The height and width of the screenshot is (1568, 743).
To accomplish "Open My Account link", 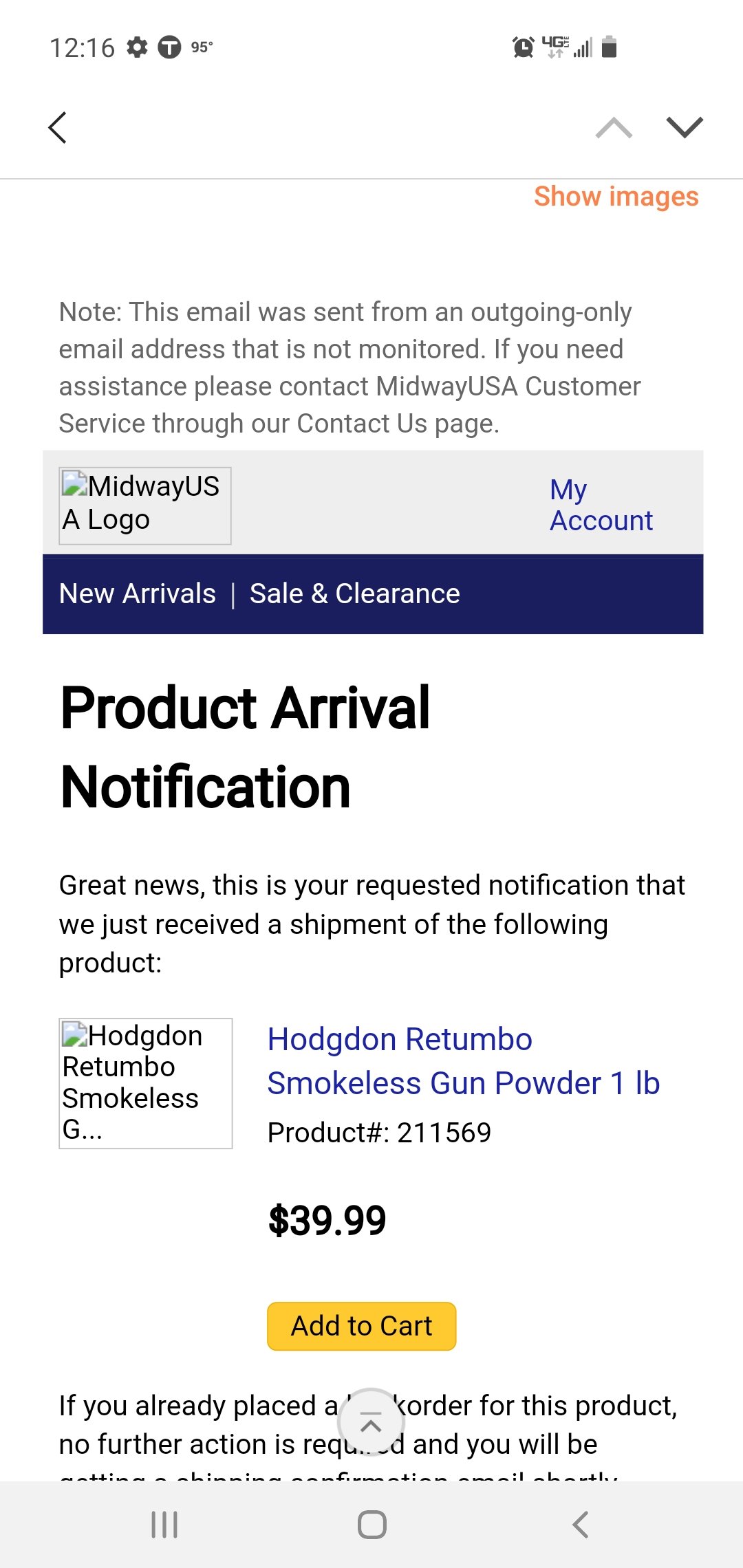I will coord(601,505).
